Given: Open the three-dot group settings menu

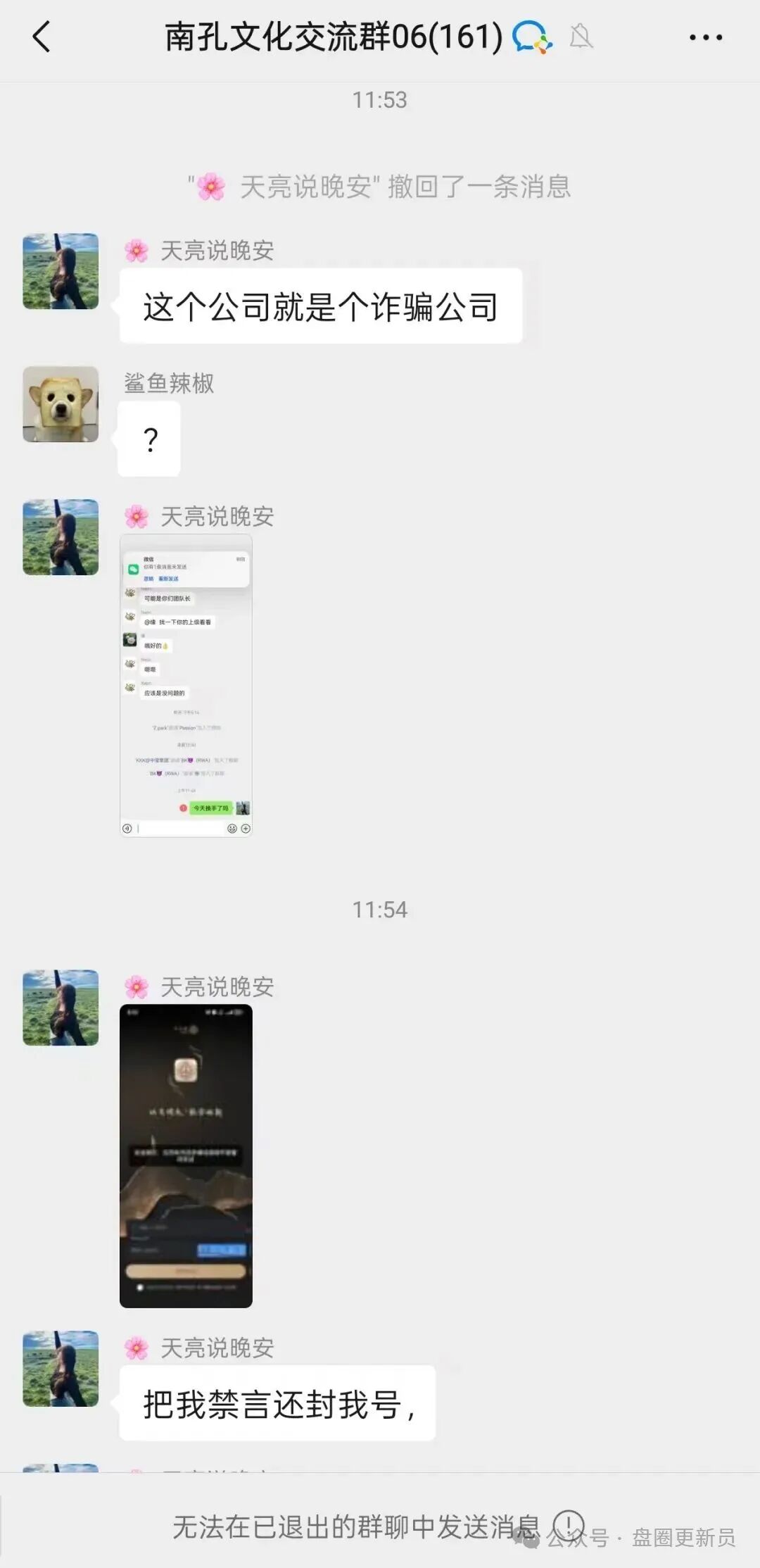Looking at the screenshot, I should pos(706,37).
